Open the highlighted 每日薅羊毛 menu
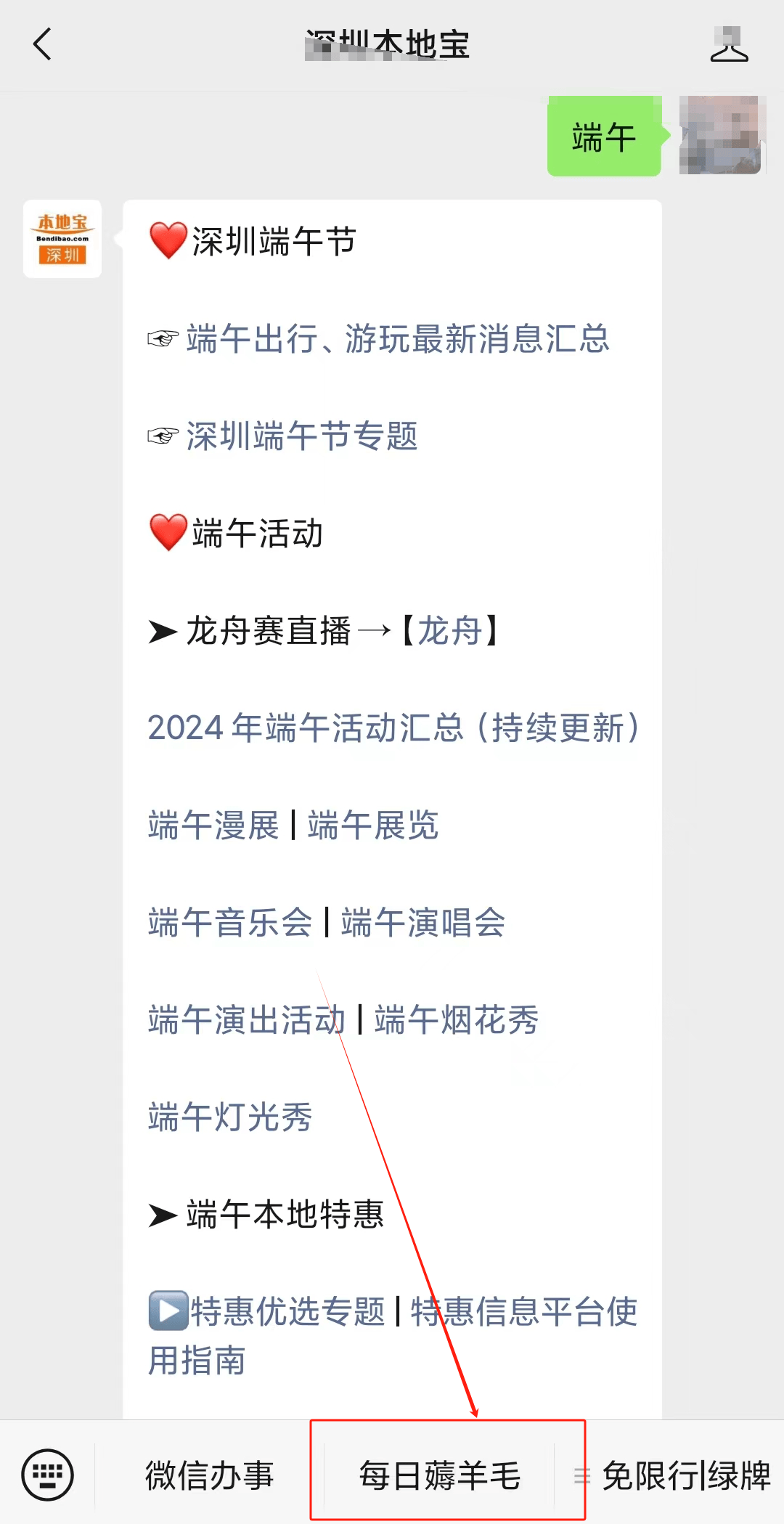The height and width of the screenshot is (1524, 784). coord(441,1474)
